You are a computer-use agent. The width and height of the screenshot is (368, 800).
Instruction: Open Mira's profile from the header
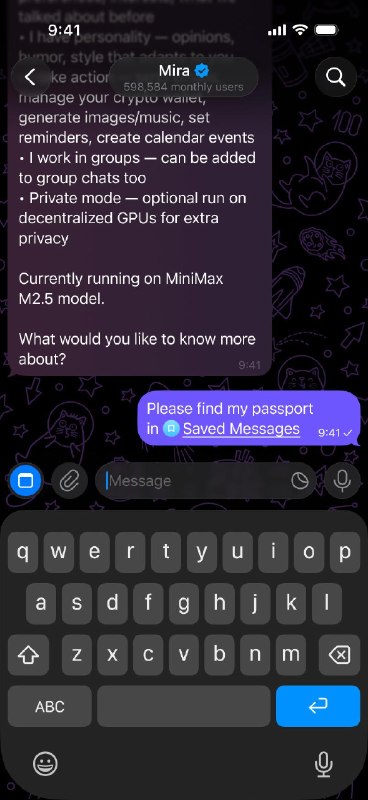(x=184, y=77)
